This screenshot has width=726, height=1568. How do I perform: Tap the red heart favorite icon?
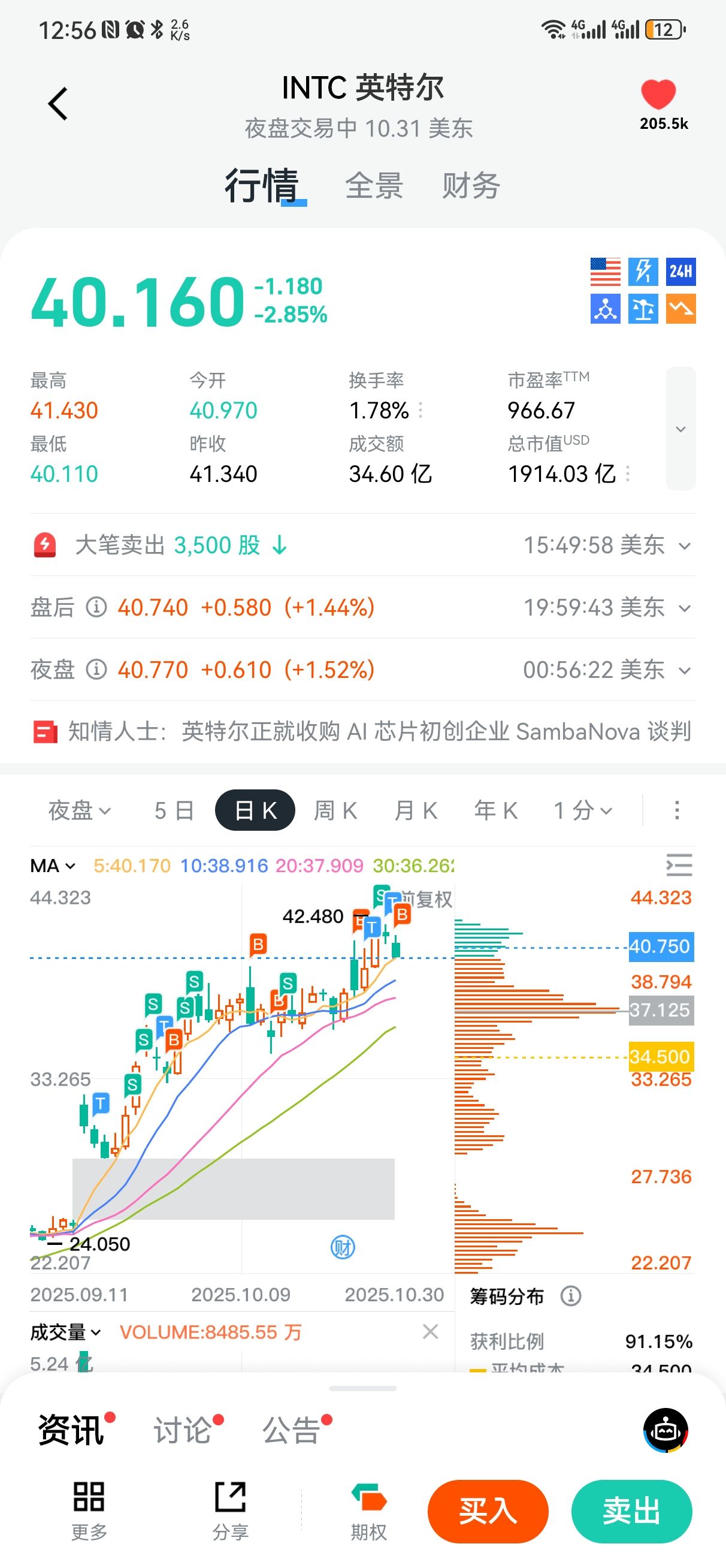click(658, 95)
